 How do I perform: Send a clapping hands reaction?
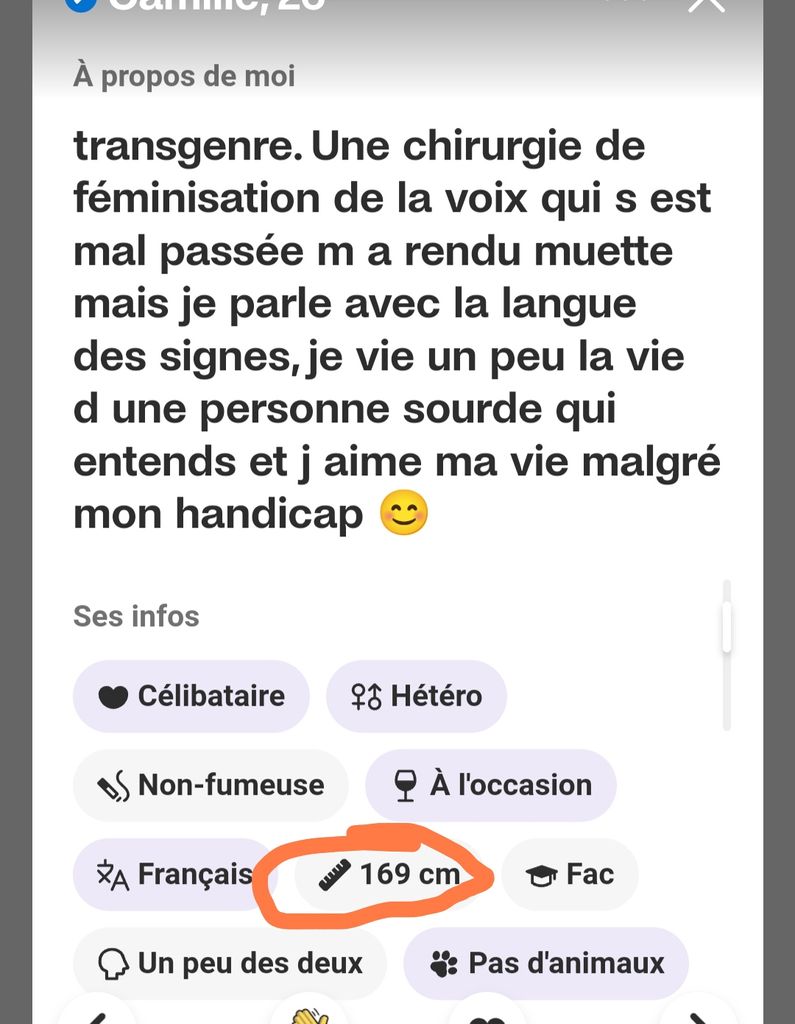(310, 1014)
